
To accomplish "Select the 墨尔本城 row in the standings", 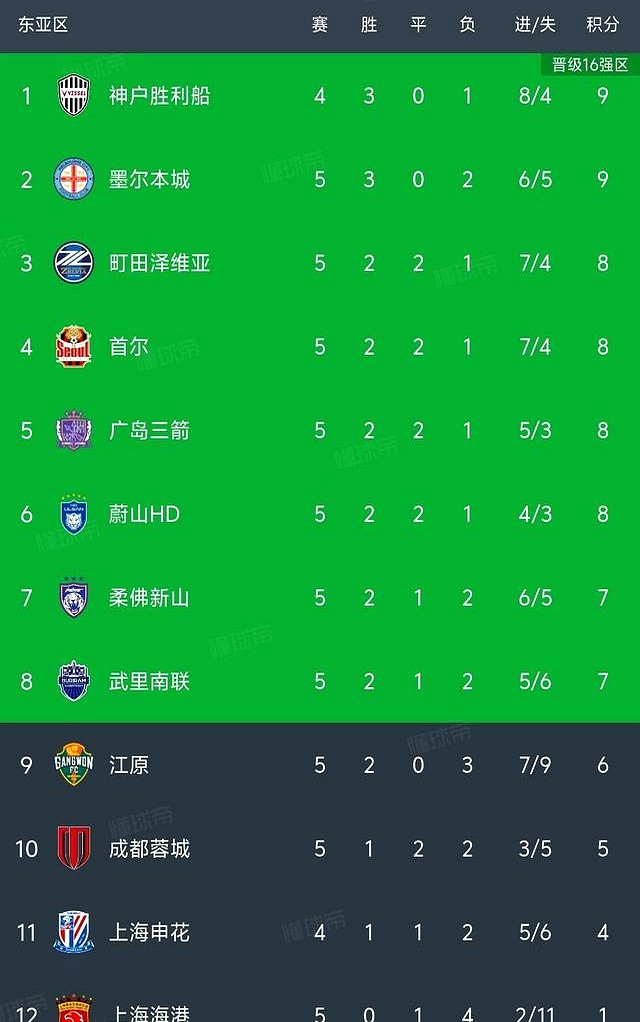I will click(x=320, y=179).
